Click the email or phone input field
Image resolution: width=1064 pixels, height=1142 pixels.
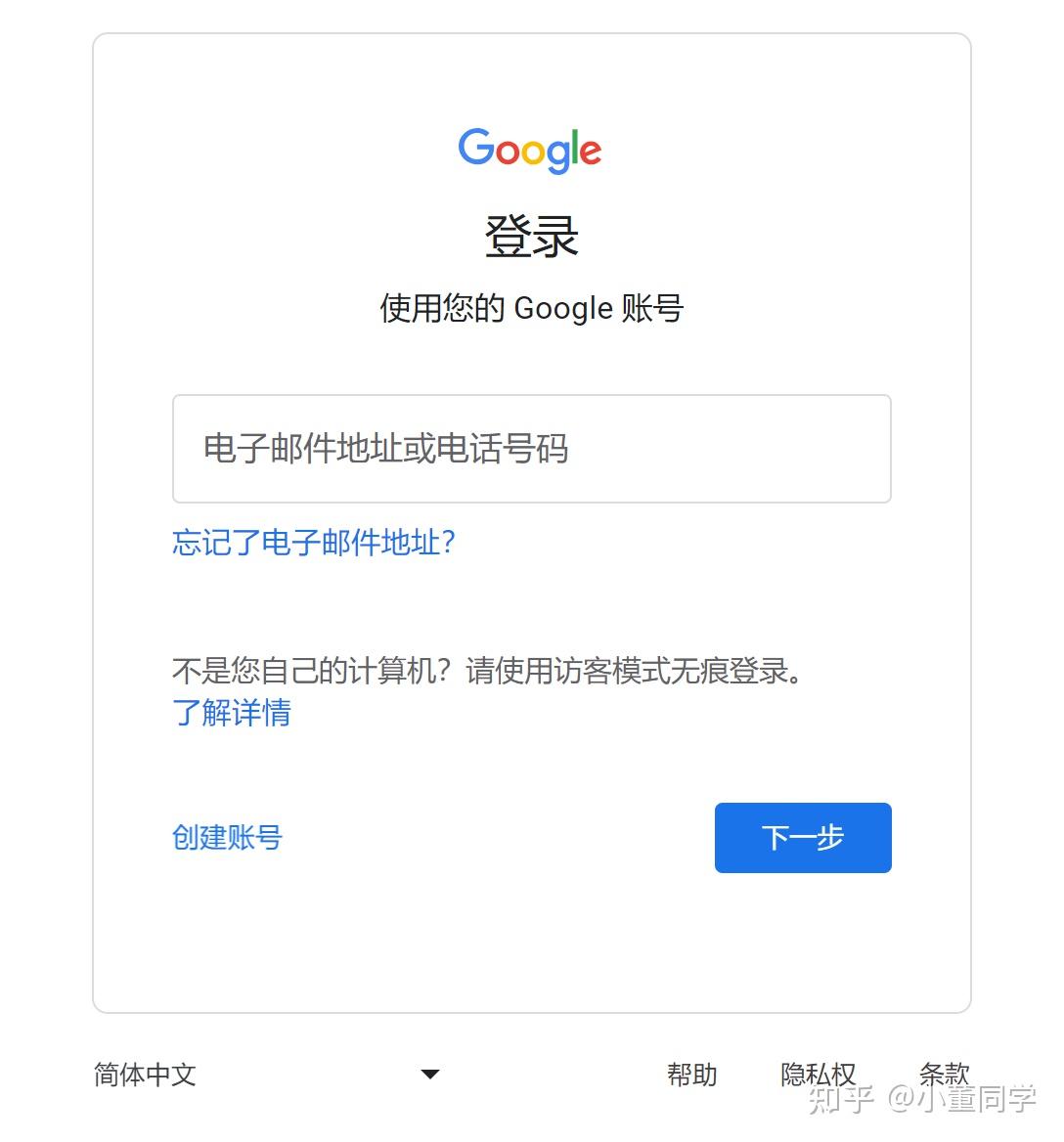pos(531,449)
